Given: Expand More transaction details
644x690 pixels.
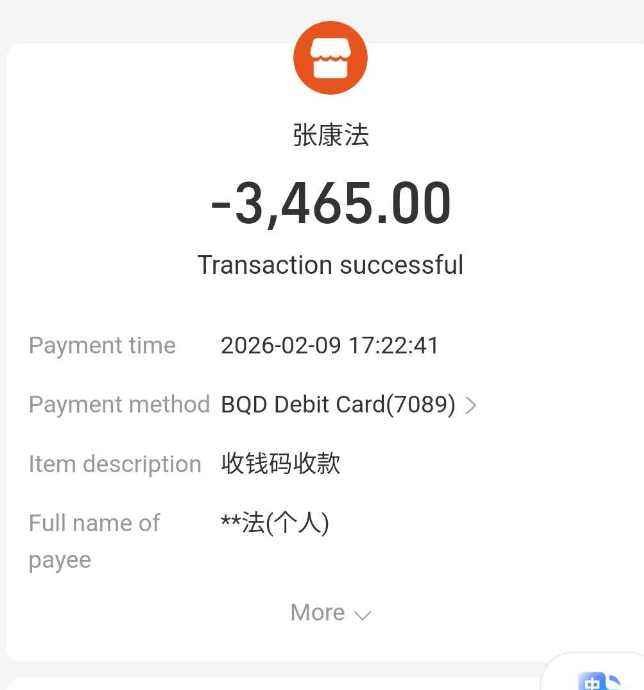Looking at the screenshot, I should click(330, 613).
